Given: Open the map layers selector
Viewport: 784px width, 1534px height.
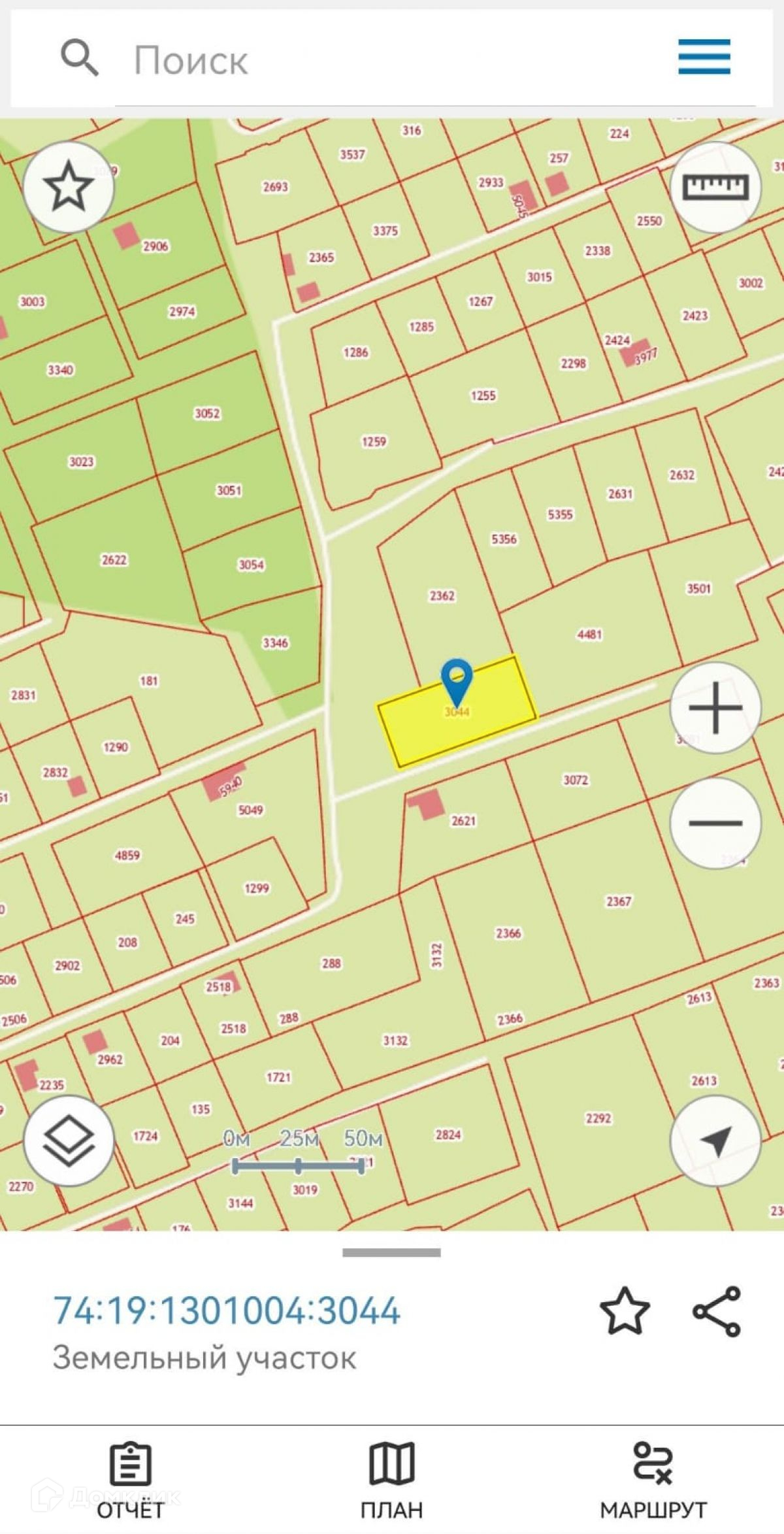Looking at the screenshot, I should coord(68,1141).
